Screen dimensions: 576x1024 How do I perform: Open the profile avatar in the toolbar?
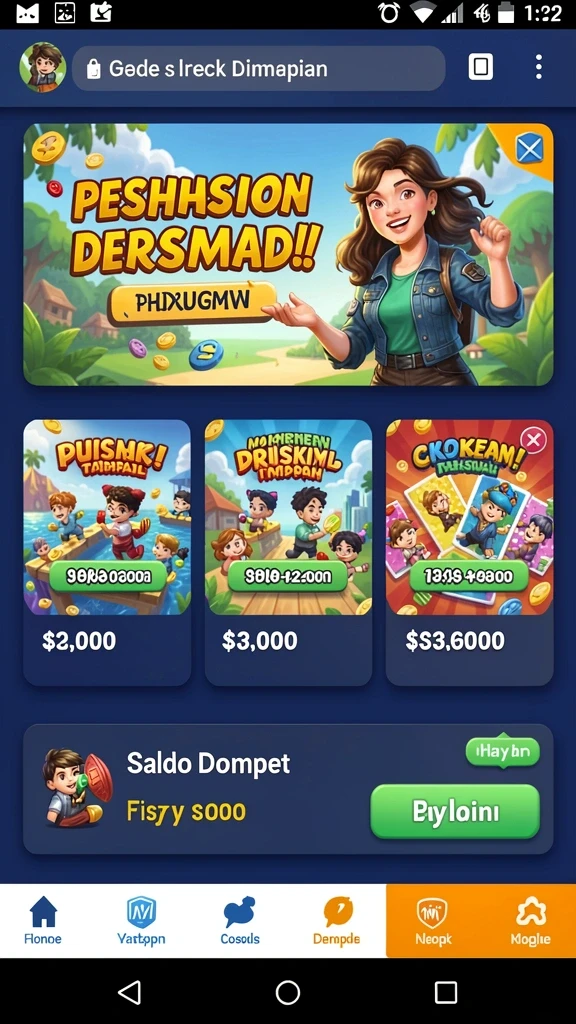click(42, 67)
